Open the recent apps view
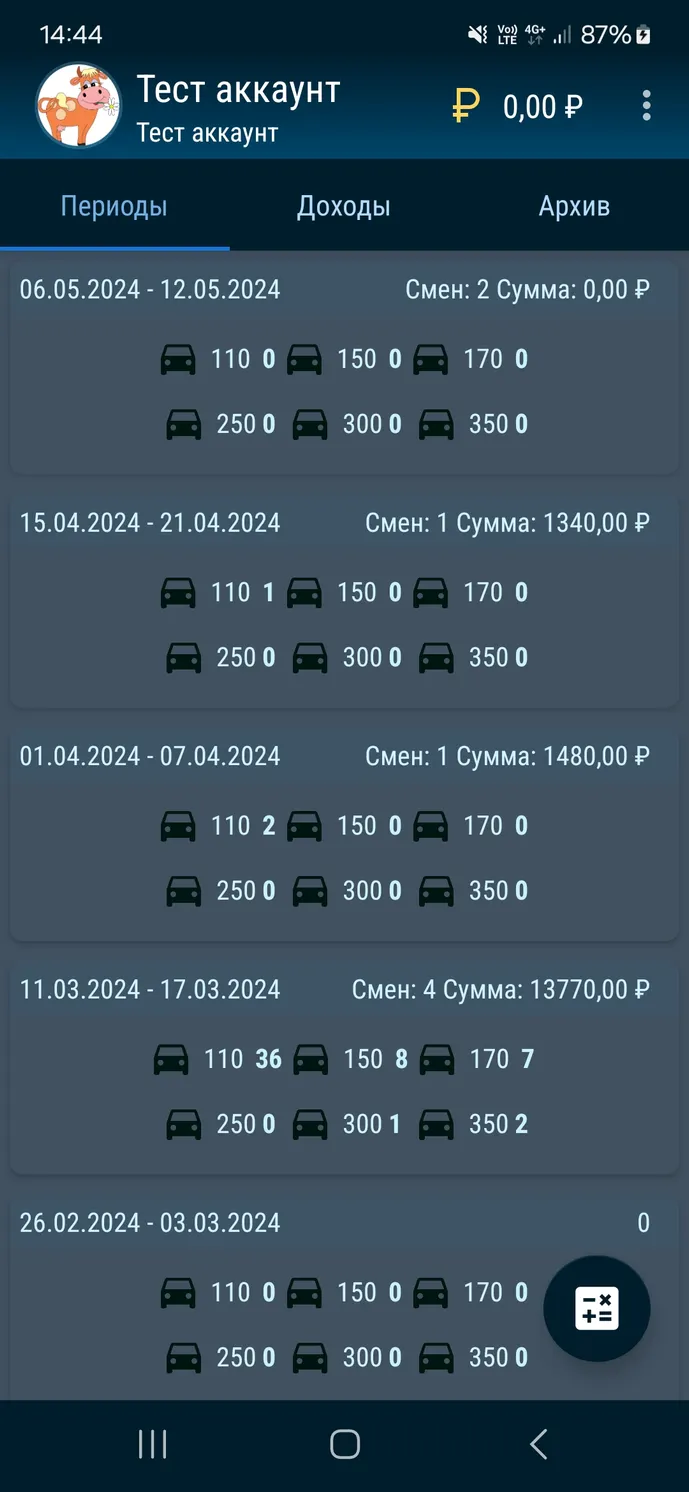The height and width of the screenshot is (1492, 689). coord(152,1444)
